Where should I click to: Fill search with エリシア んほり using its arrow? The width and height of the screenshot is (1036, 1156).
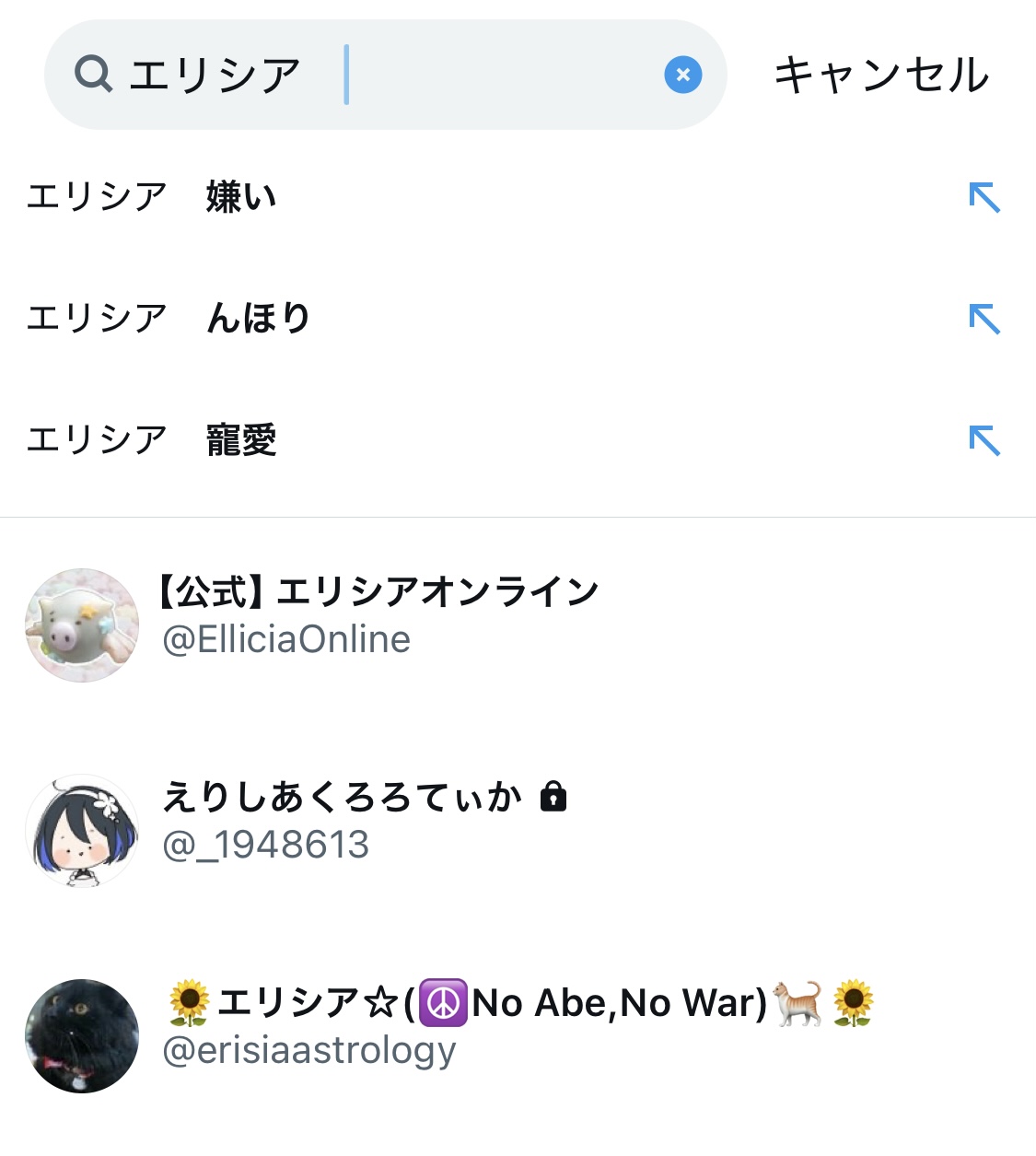(984, 319)
